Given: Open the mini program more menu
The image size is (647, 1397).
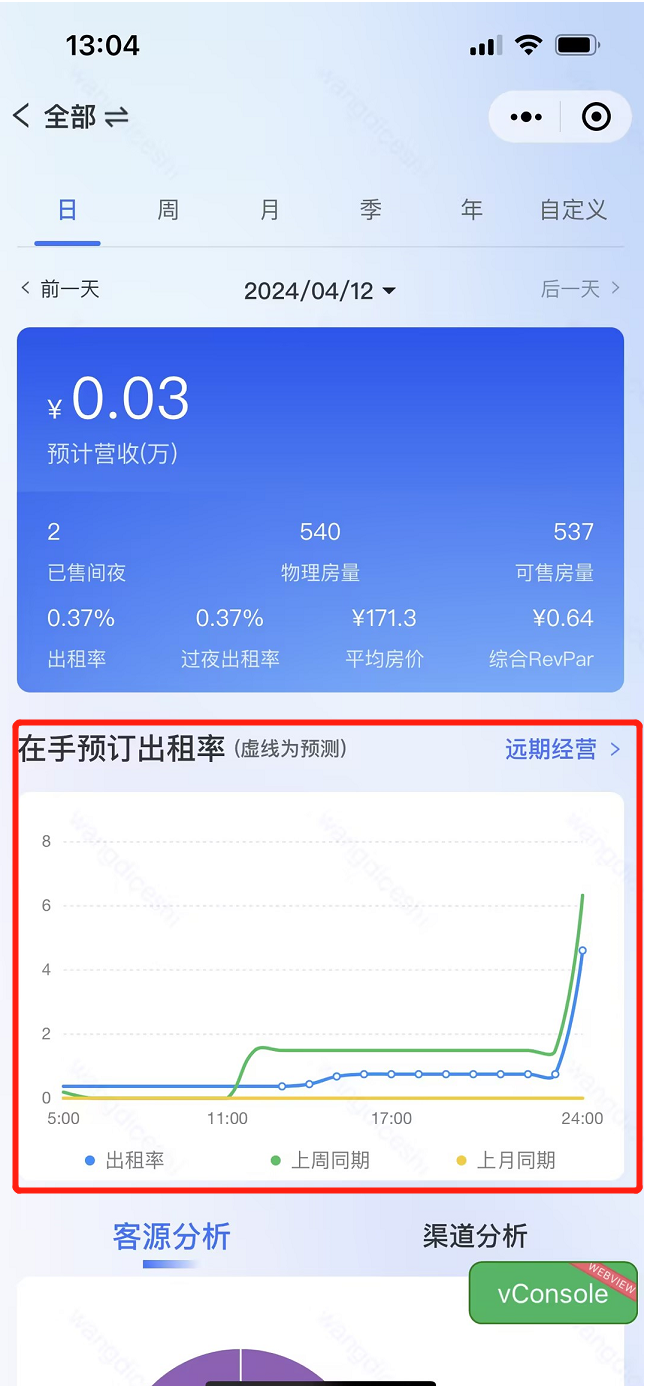Looking at the screenshot, I should [526, 117].
